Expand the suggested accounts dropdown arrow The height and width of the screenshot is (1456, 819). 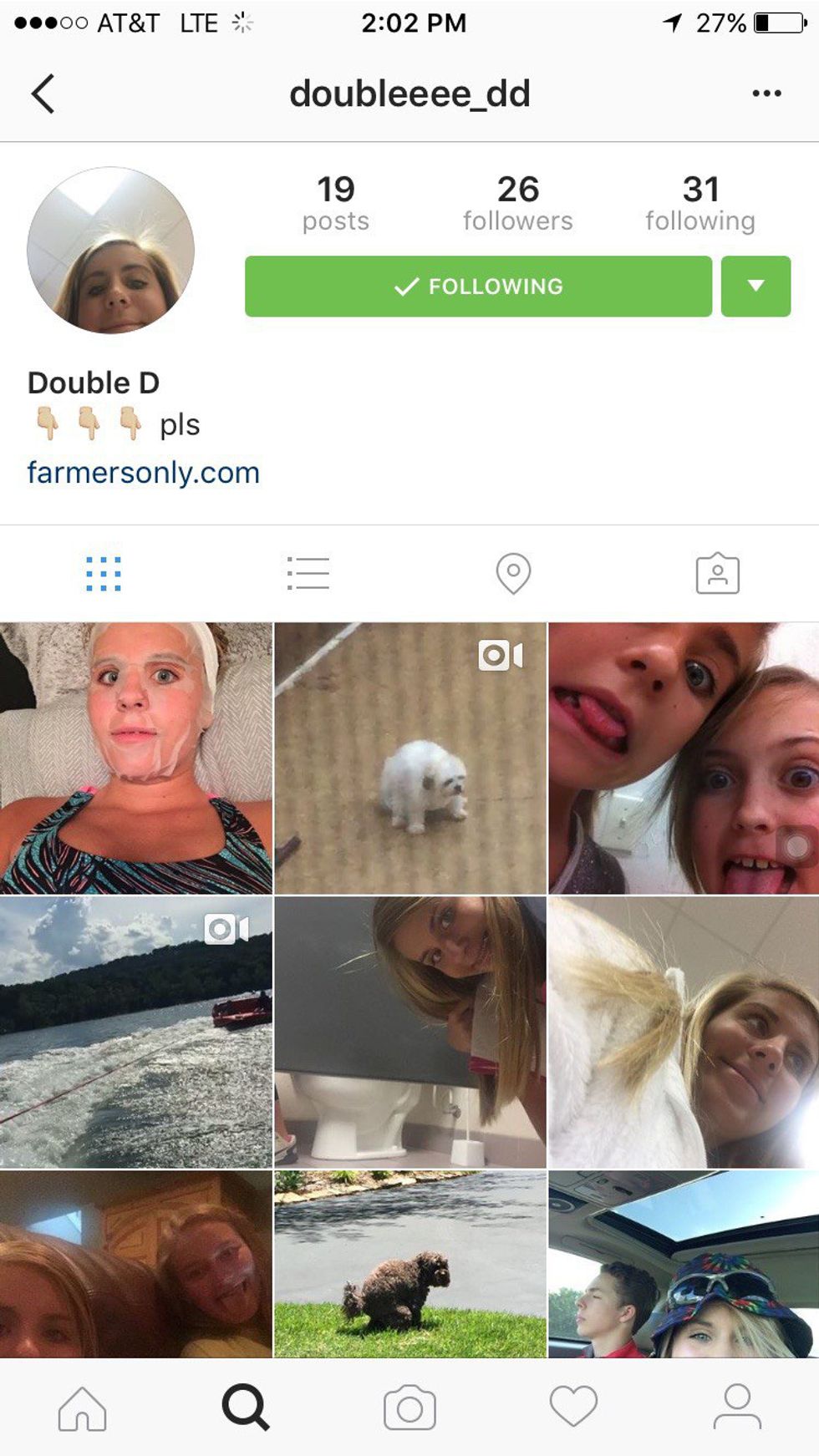[755, 287]
